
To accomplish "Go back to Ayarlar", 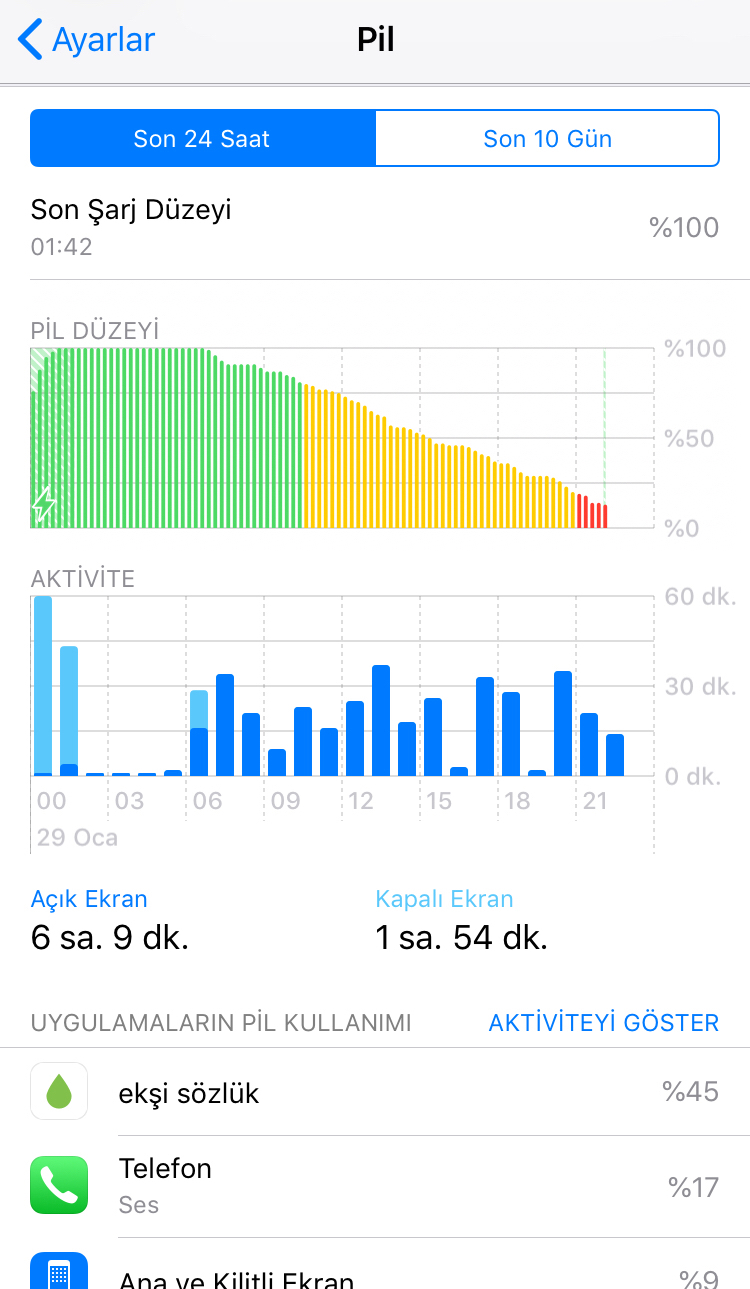I will (x=86, y=40).
